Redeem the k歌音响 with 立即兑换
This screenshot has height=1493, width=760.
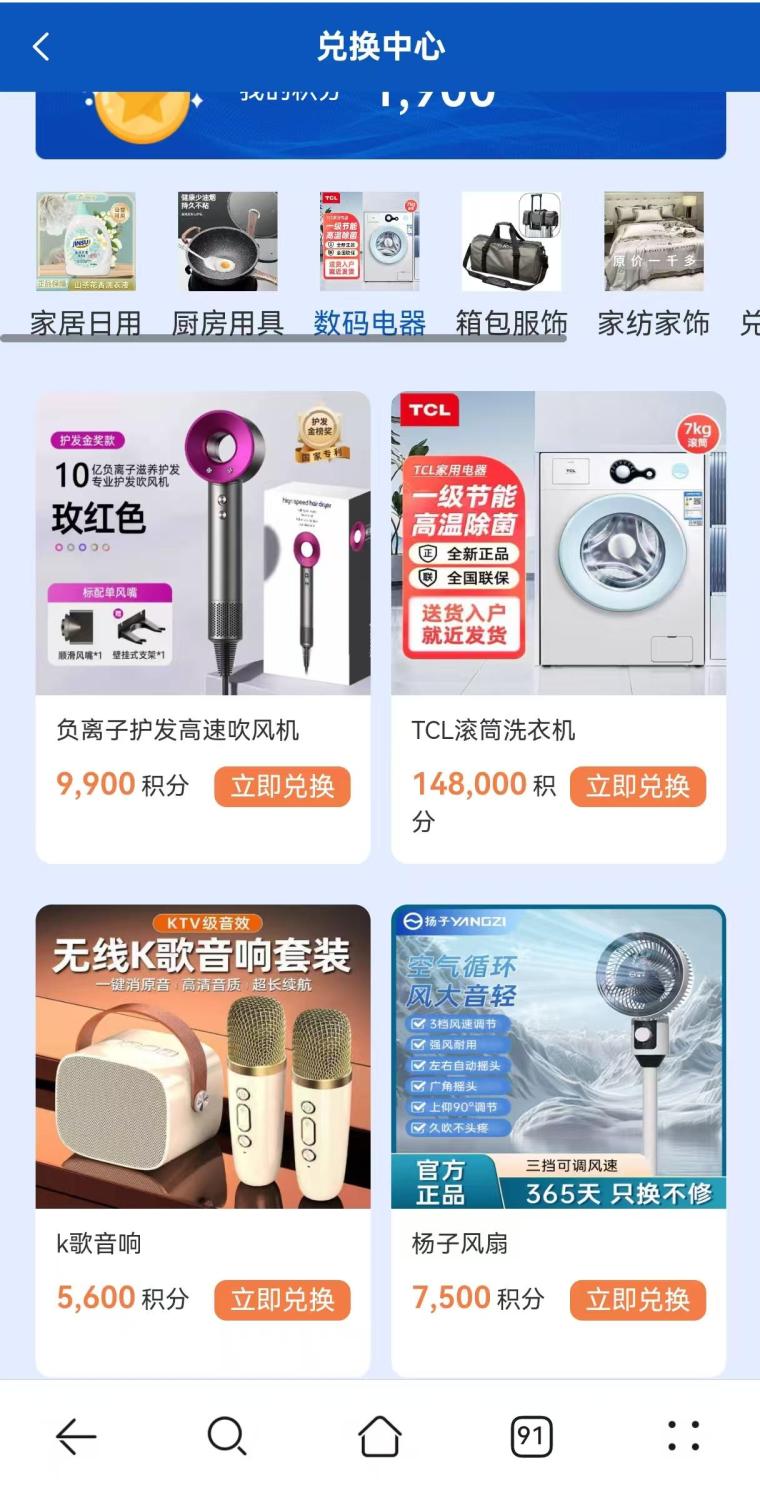tap(282, 1299)
